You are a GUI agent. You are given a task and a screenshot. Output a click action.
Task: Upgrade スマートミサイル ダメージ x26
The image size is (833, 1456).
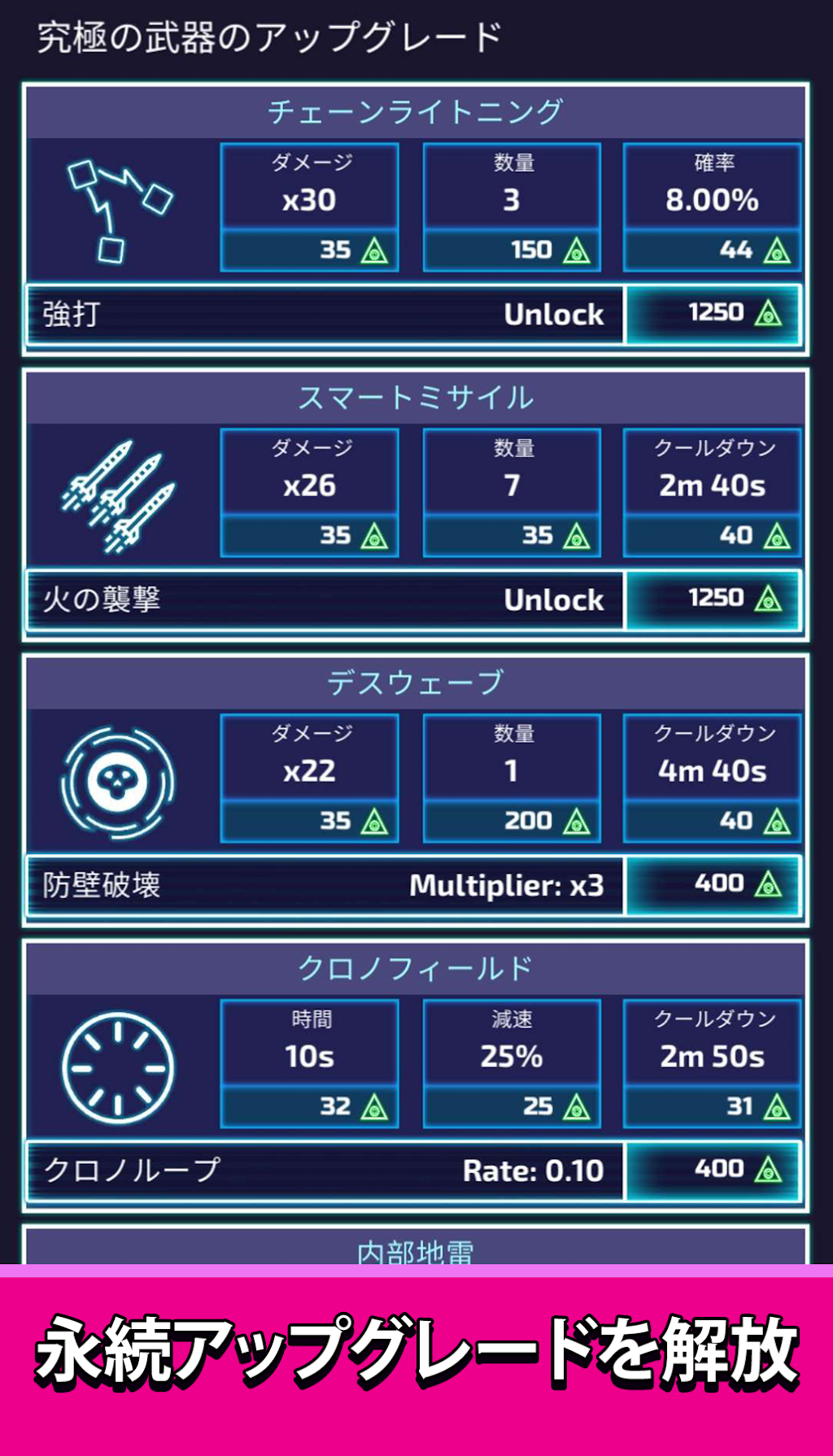[309, 535]
